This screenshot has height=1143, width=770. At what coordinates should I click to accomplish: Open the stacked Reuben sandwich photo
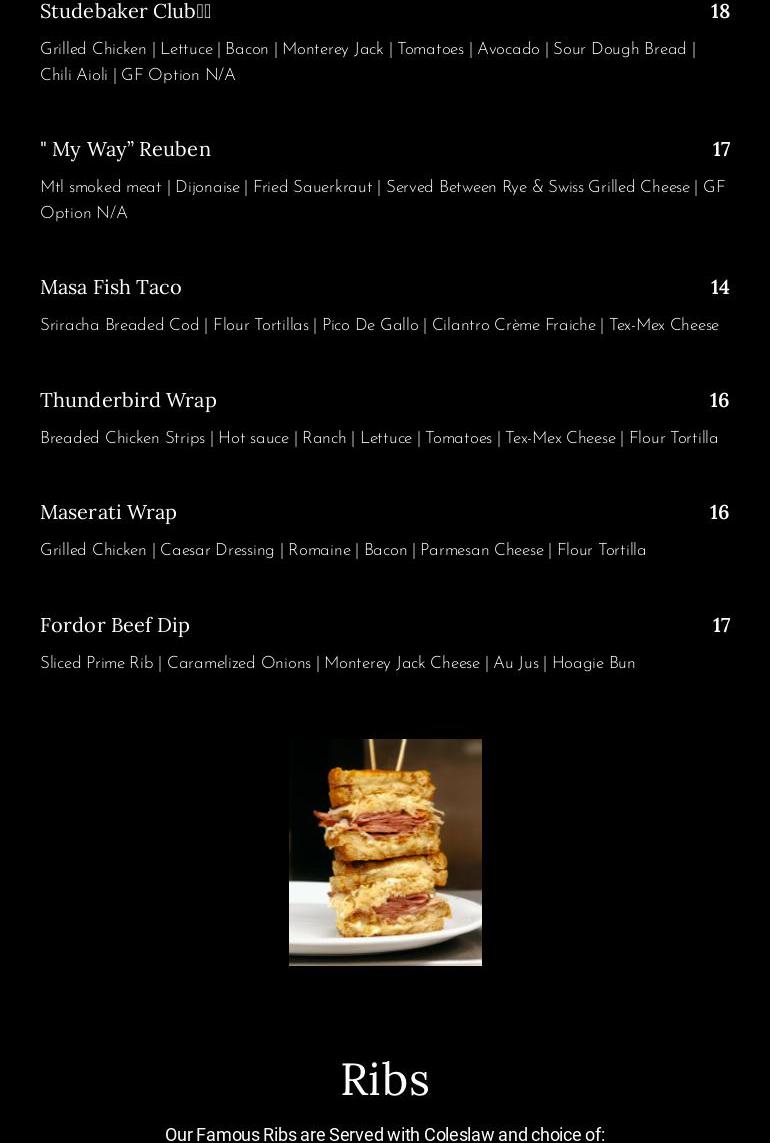click(385, 852)
